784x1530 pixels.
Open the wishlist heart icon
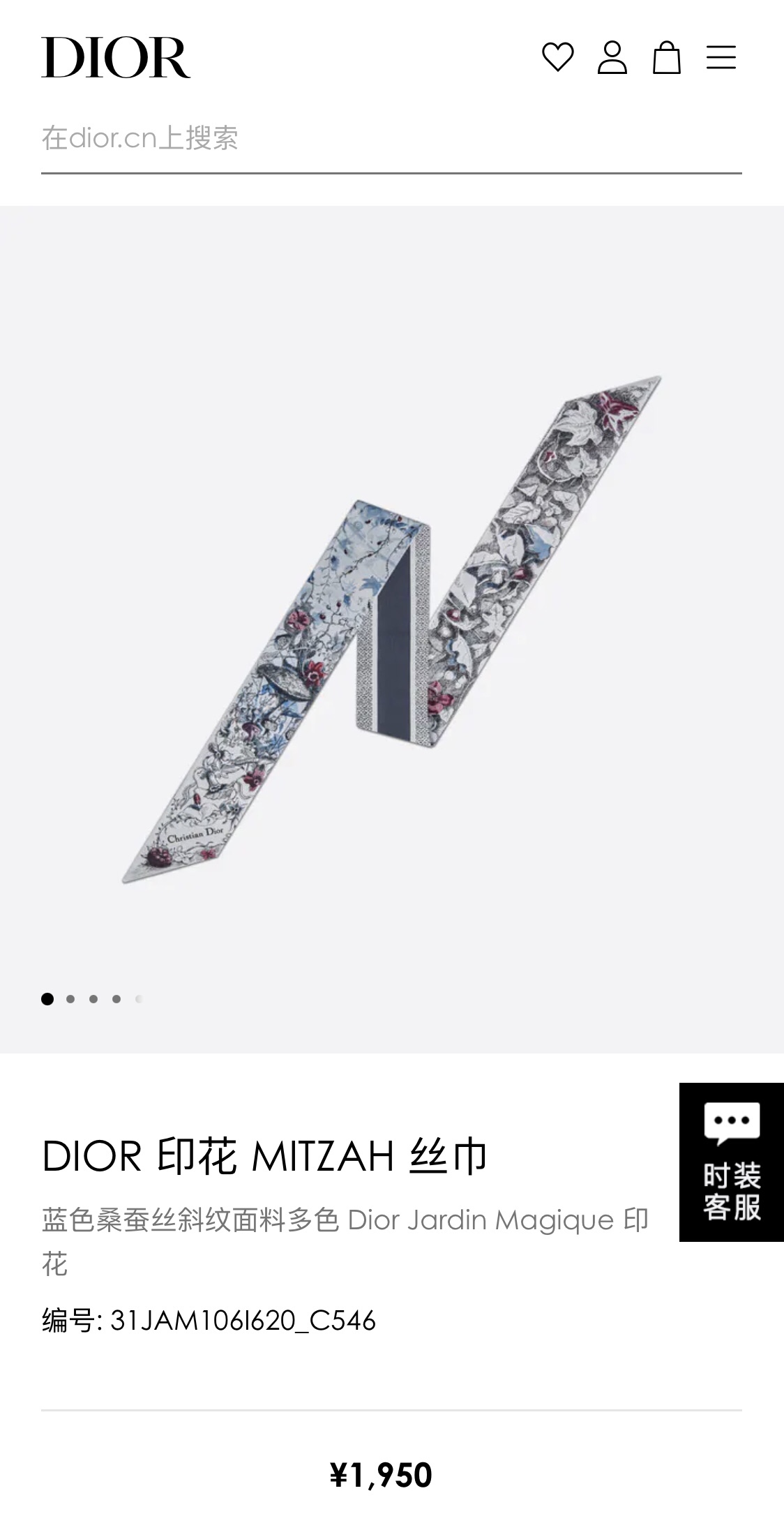[x=558, y=57]
